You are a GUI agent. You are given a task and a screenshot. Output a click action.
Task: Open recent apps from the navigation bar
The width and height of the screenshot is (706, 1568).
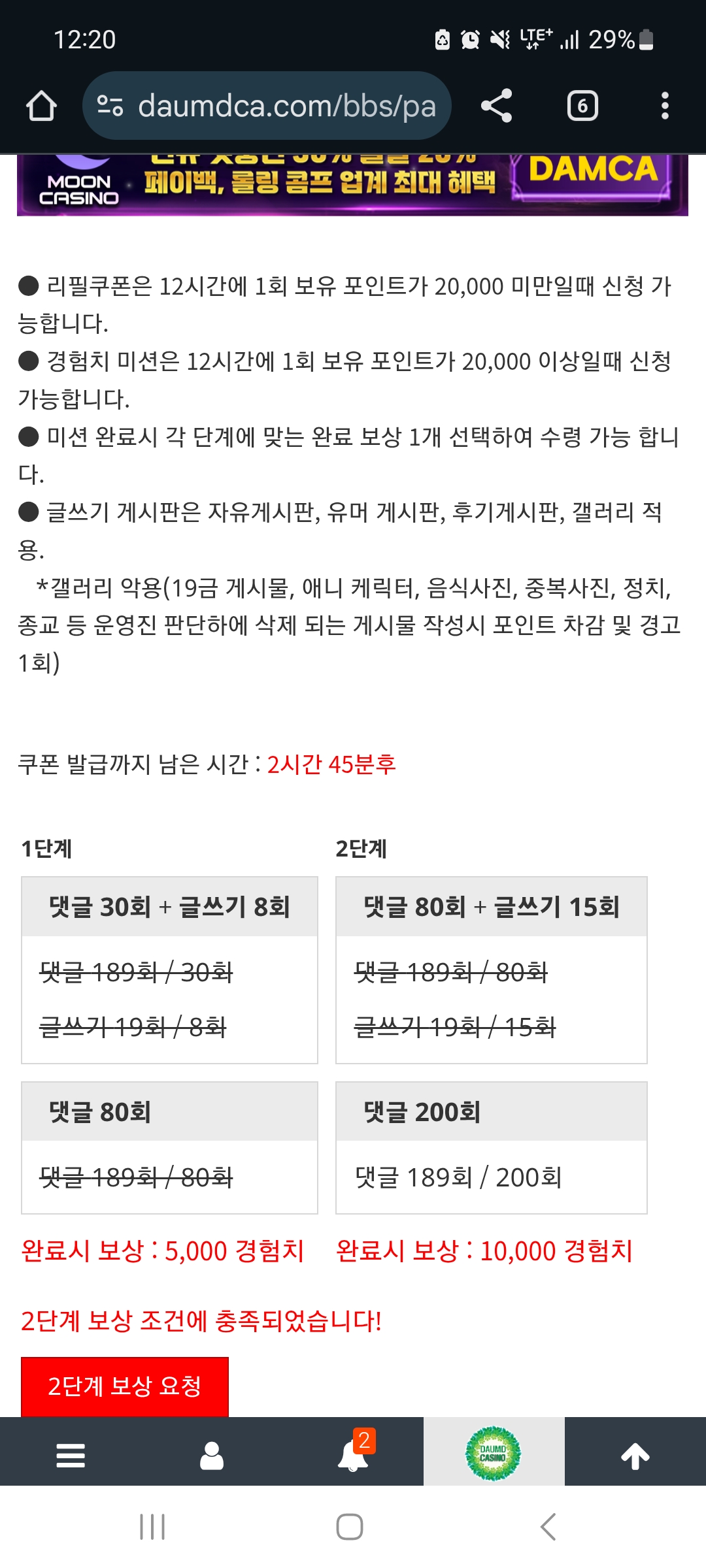click(152, 1527)
